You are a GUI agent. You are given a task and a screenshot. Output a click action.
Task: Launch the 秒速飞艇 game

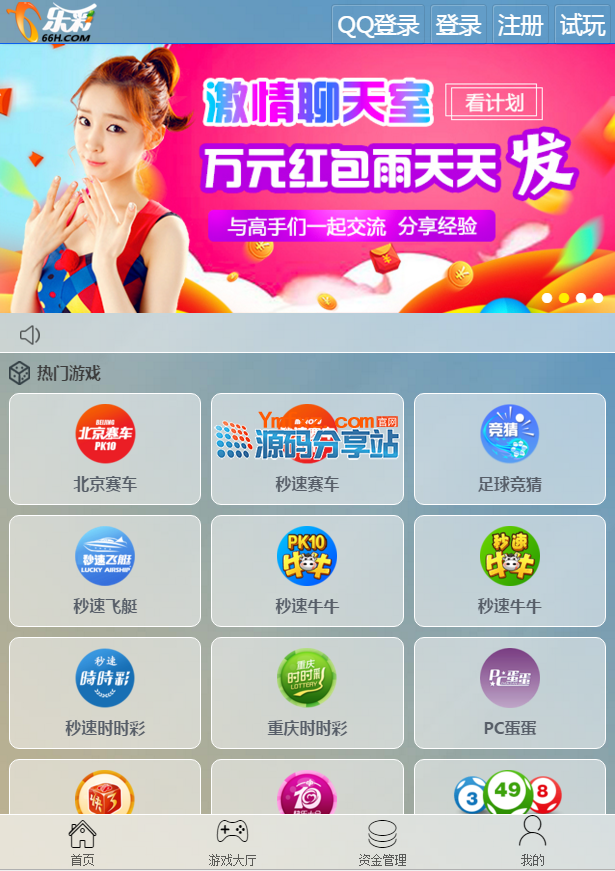(105, 570)
